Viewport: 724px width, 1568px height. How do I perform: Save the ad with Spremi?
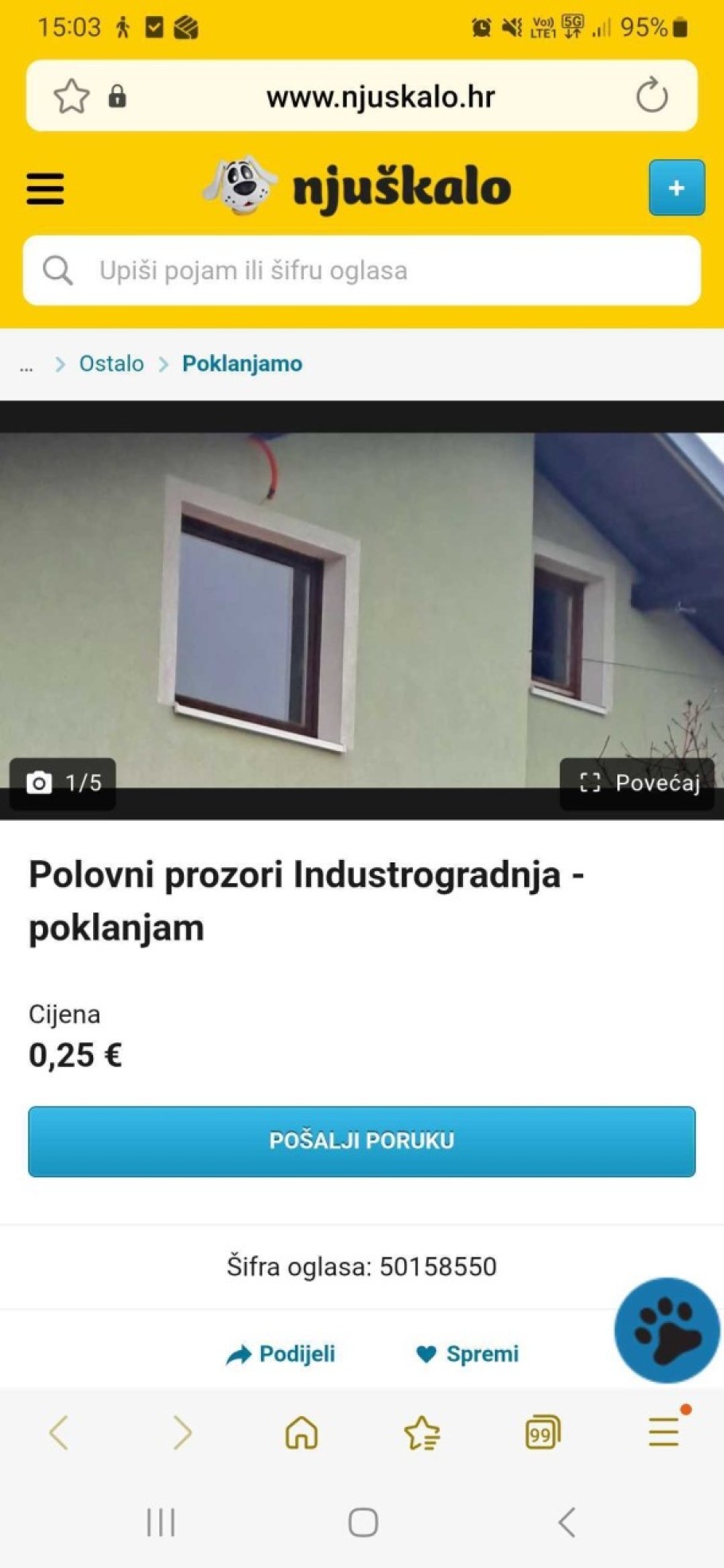click(x=468, y=1353)
